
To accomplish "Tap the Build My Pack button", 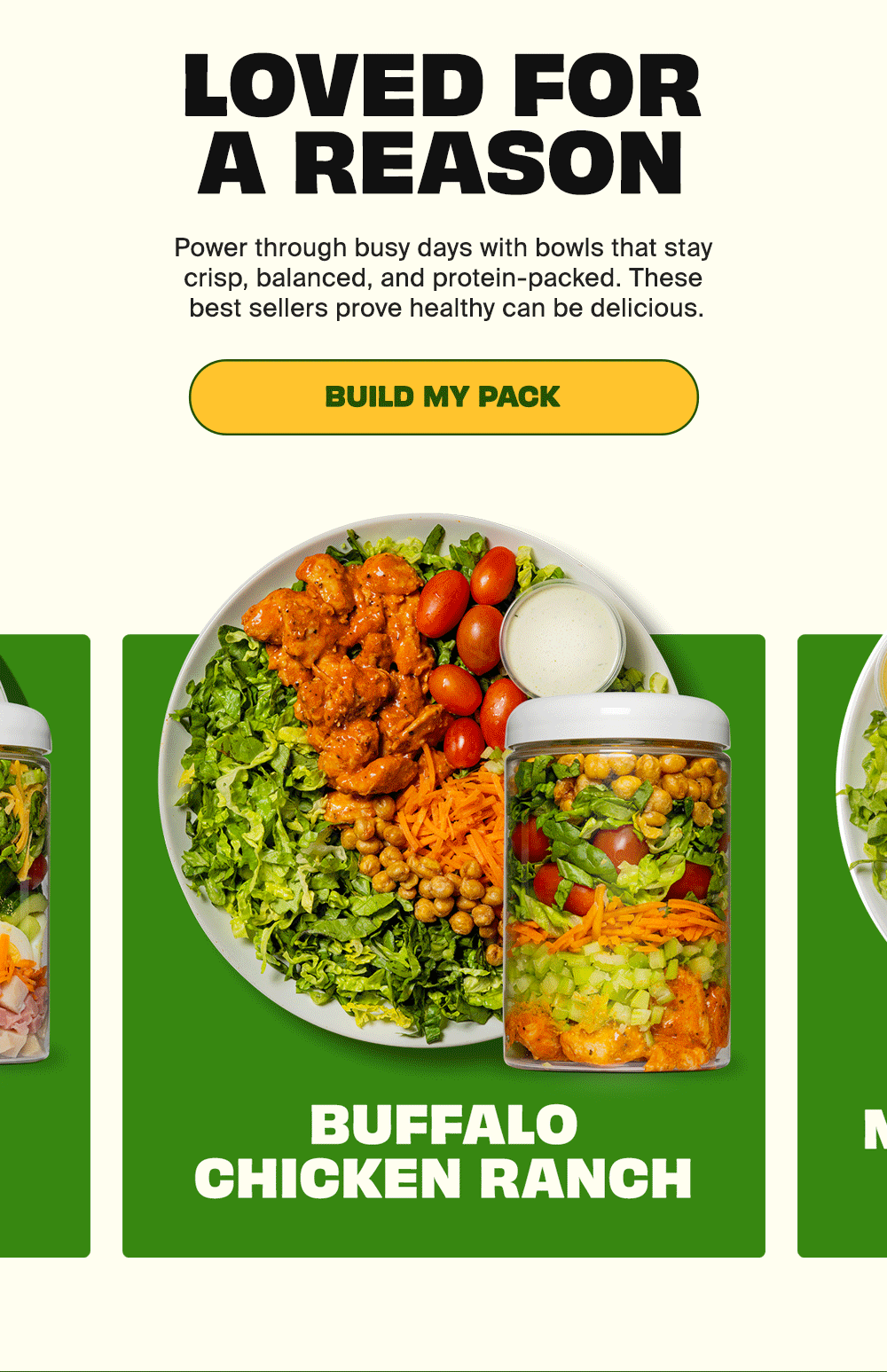I will [x=443, y=397].
